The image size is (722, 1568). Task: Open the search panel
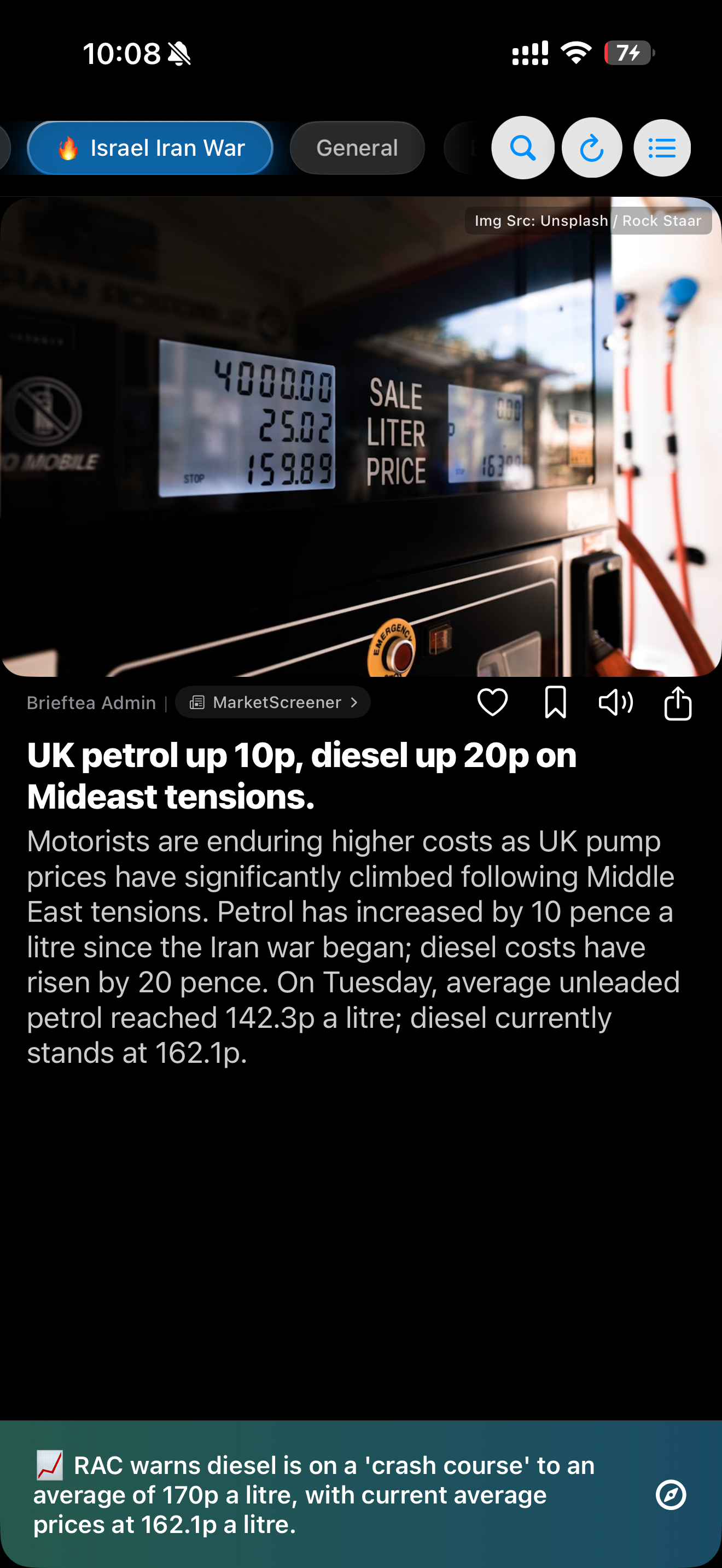click(523, 147)
